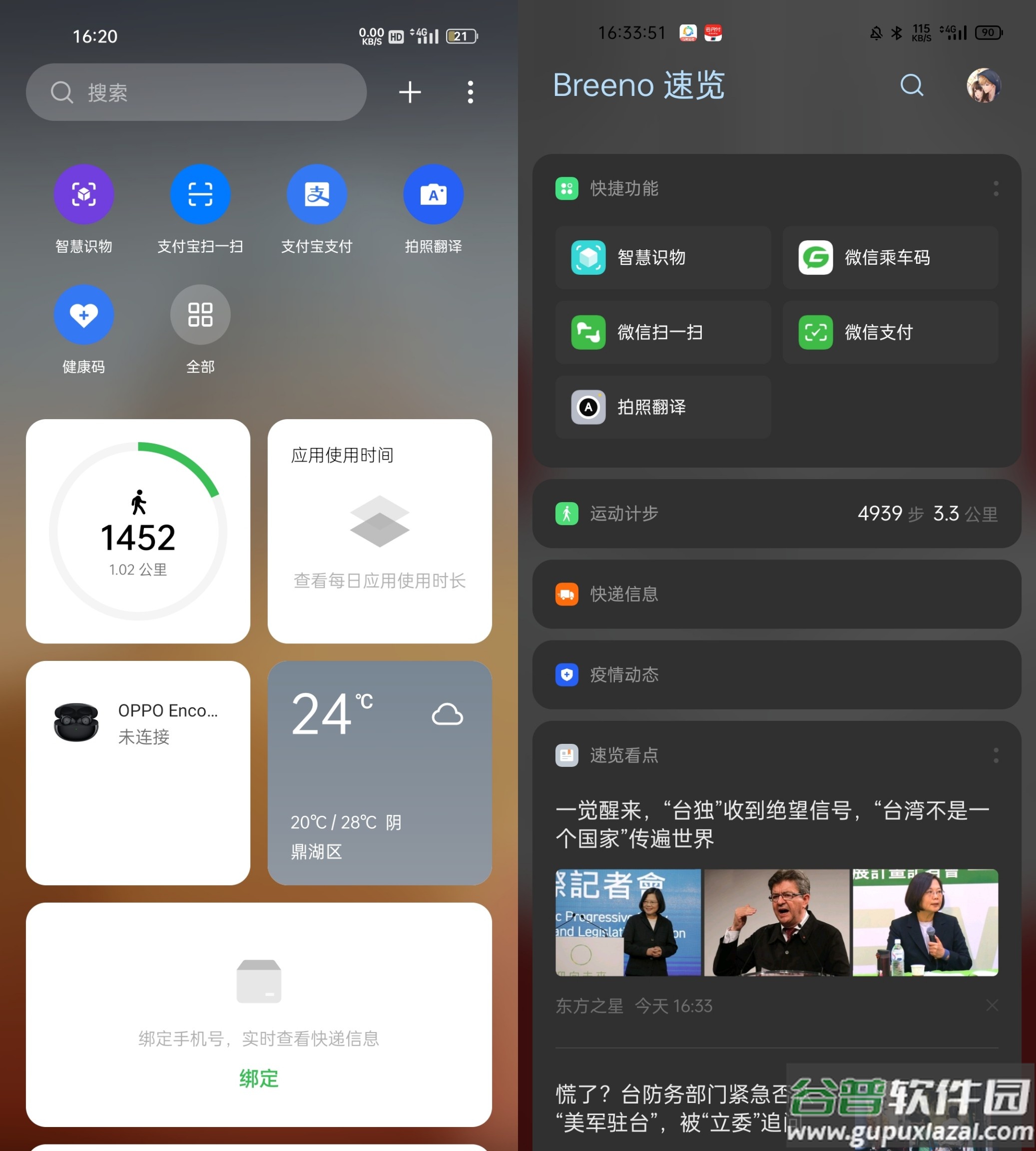Open the three-dot menu next to the plus icon
Screen dimensions: 1036x1151
(x=470, y=92)
